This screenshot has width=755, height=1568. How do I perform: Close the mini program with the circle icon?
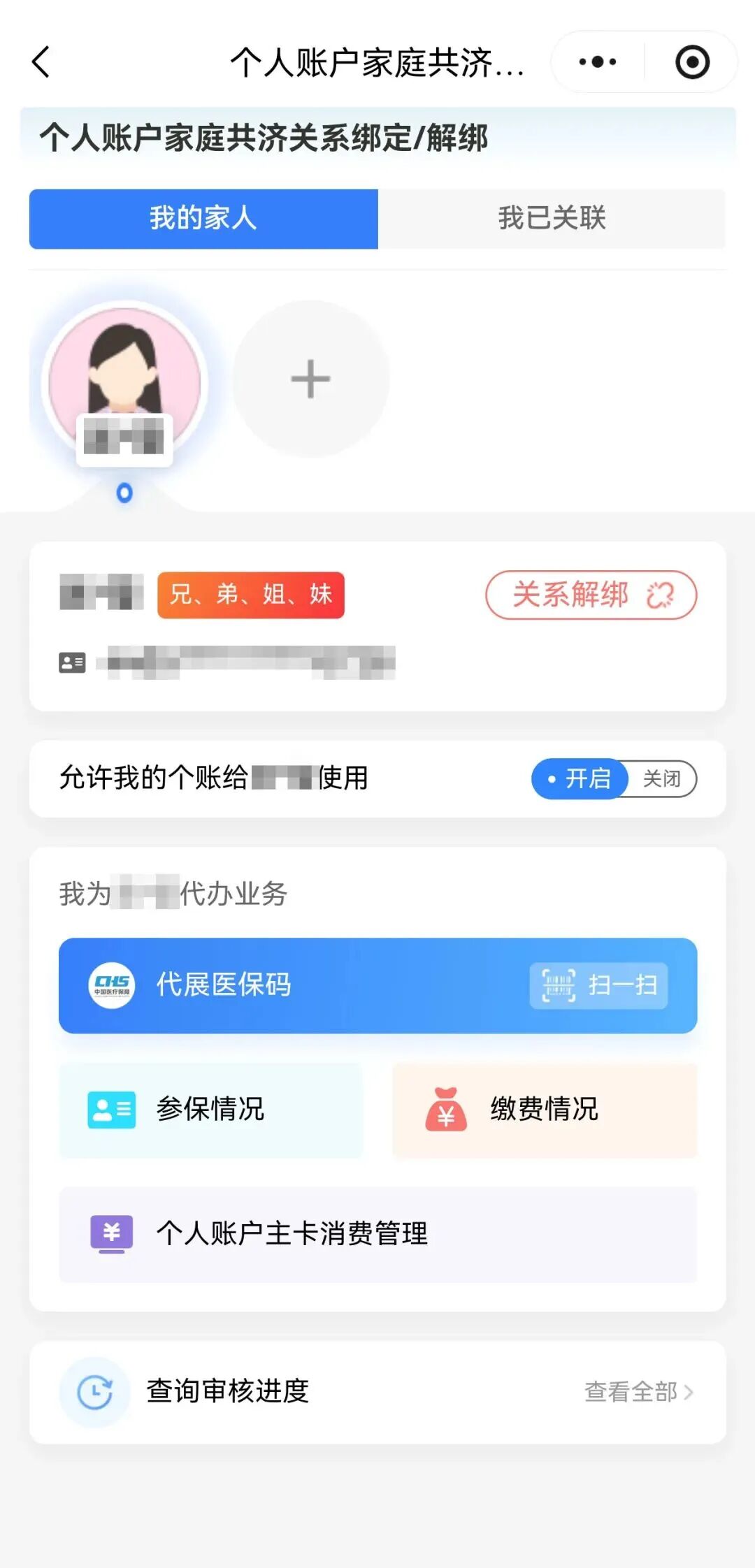tap(692, 62)
